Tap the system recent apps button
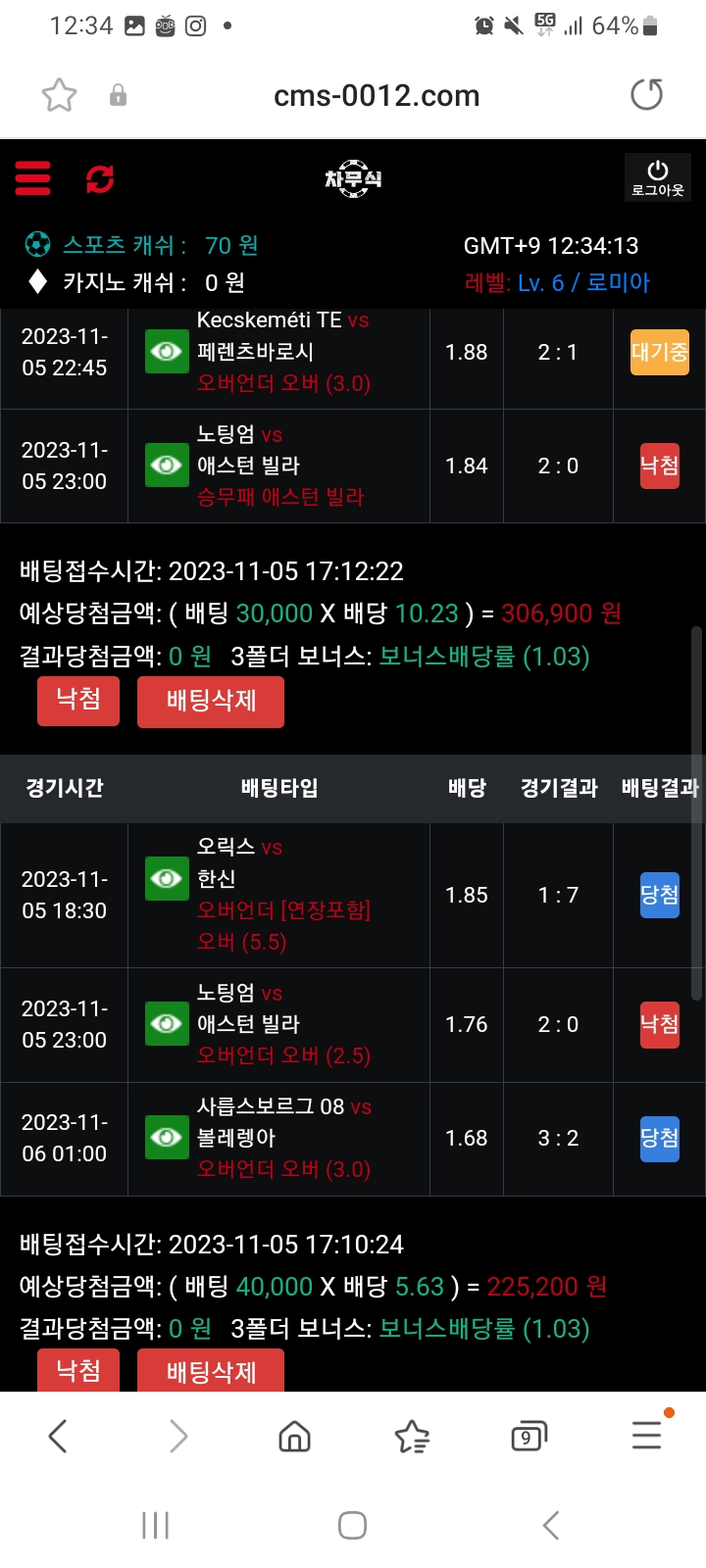This screenshot has height=1568, width=706. click(156, 1525)
